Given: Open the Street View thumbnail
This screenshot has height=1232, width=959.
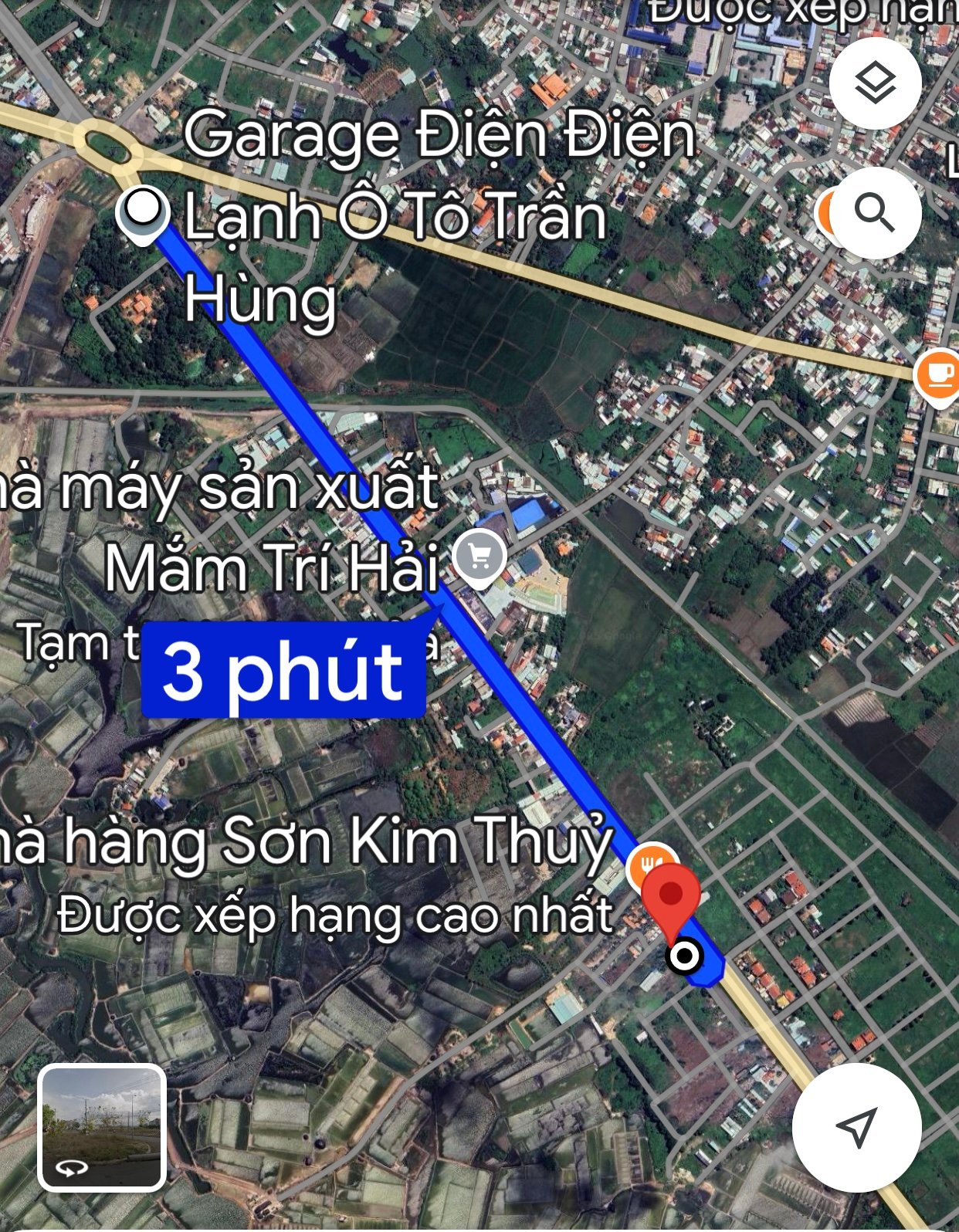Looking at the screenshot, I should [102, 1128].
